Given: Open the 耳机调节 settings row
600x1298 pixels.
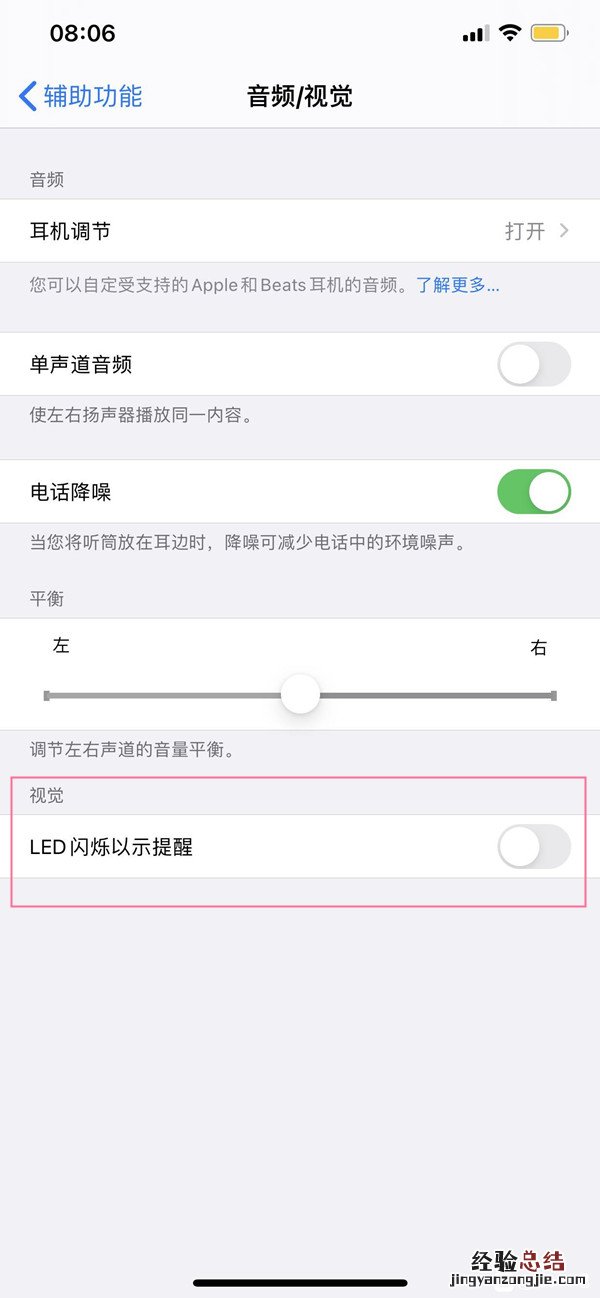Looking at the screenshot, I should tap(300, 231).
